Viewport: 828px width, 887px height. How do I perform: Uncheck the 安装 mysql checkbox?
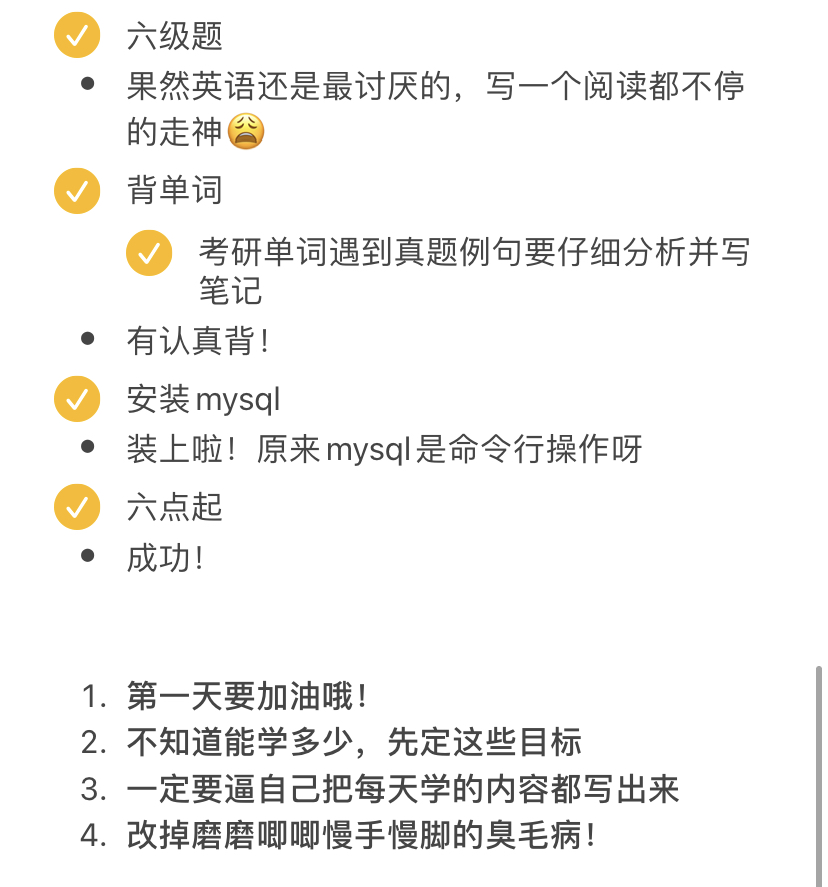77,400
